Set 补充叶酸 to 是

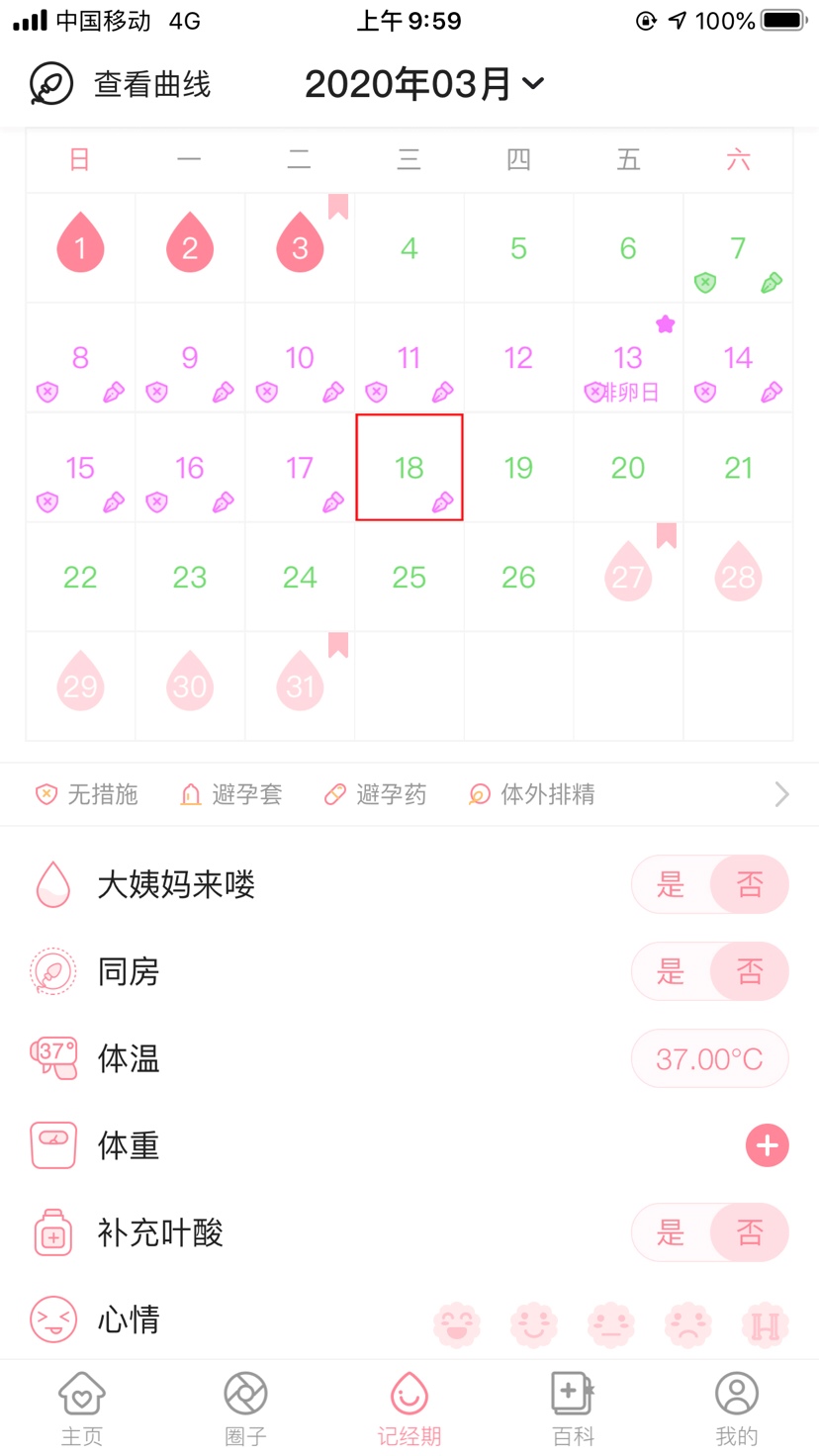coord(671,1232)
